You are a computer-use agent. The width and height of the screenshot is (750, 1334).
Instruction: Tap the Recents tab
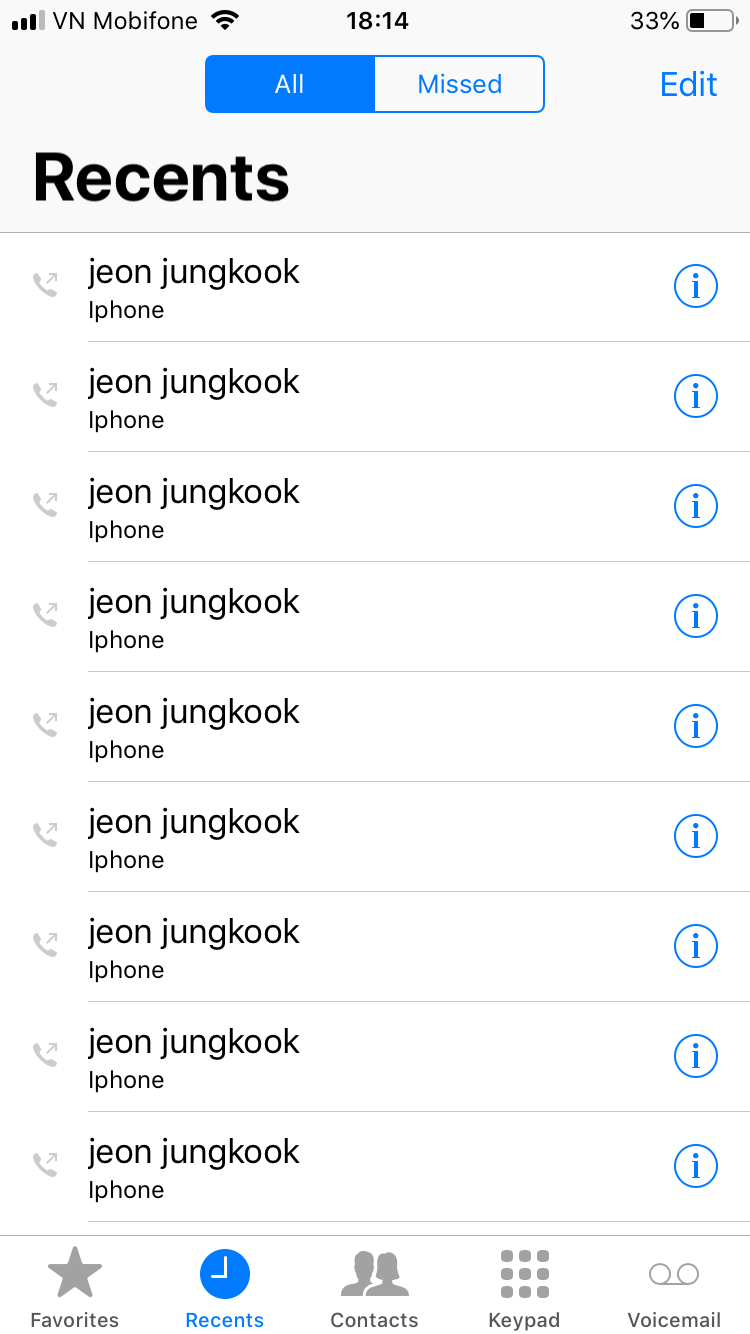[x=225, y=1288]
